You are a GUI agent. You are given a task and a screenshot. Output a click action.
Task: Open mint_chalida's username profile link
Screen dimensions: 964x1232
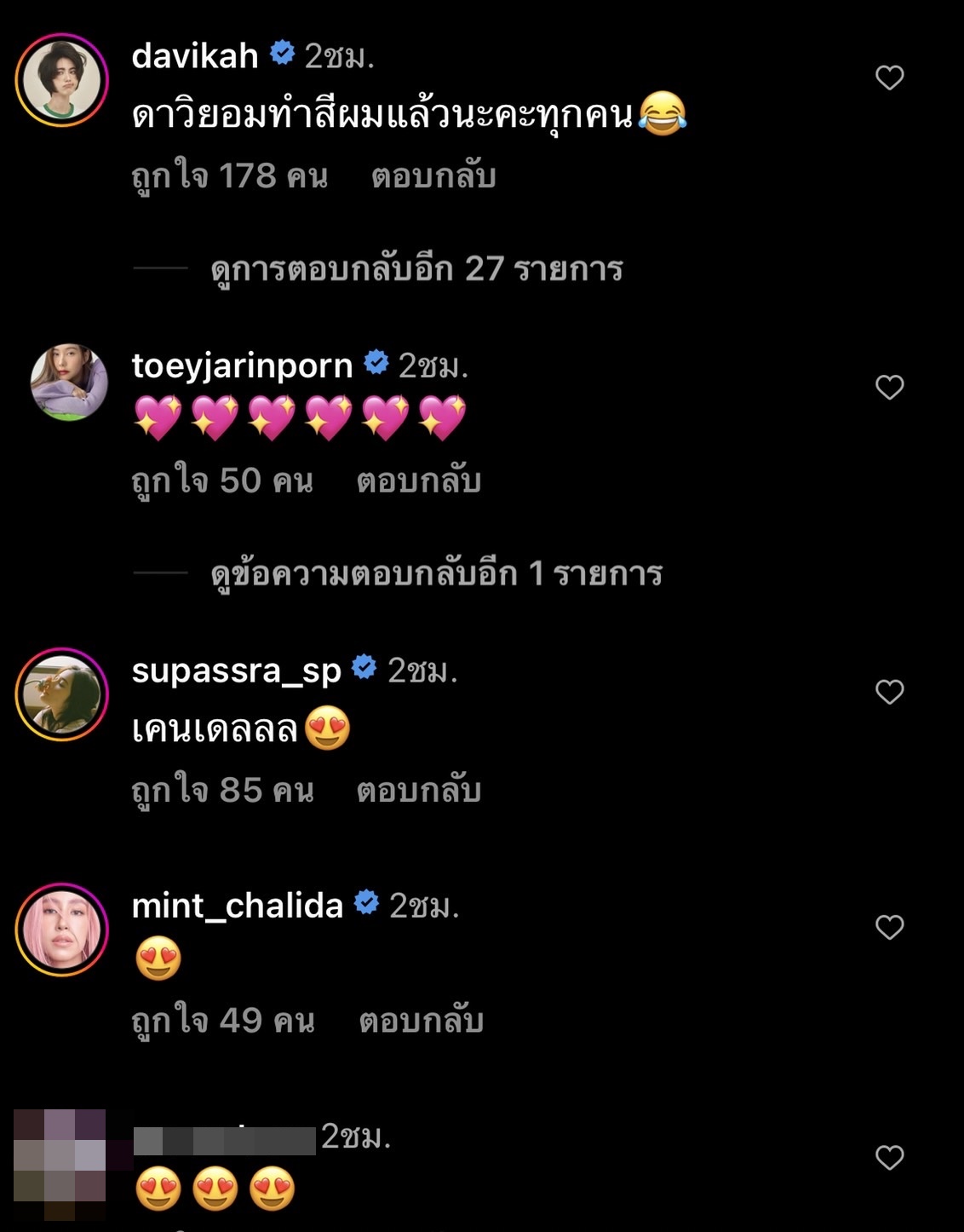pos(238,902)
